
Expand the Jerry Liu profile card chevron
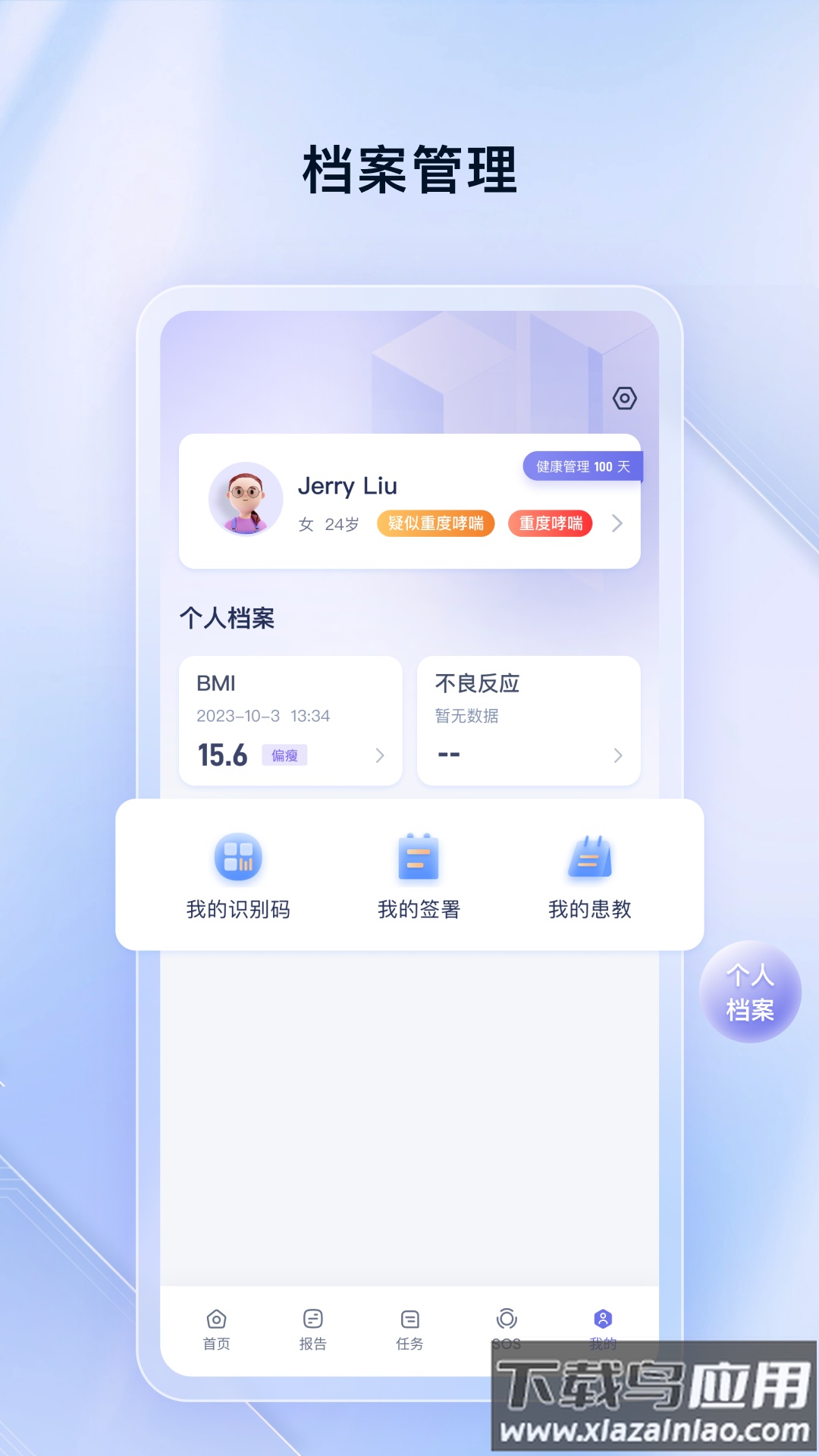pos(618,523)
